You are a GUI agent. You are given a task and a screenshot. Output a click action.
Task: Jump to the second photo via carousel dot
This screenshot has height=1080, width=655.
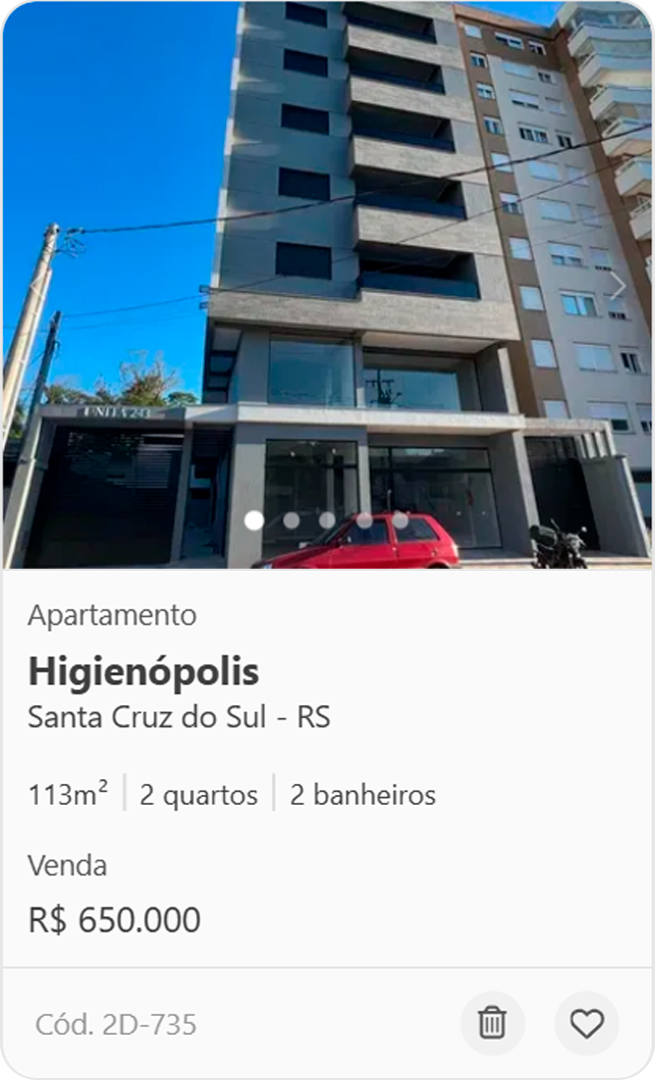coord(291,520)
